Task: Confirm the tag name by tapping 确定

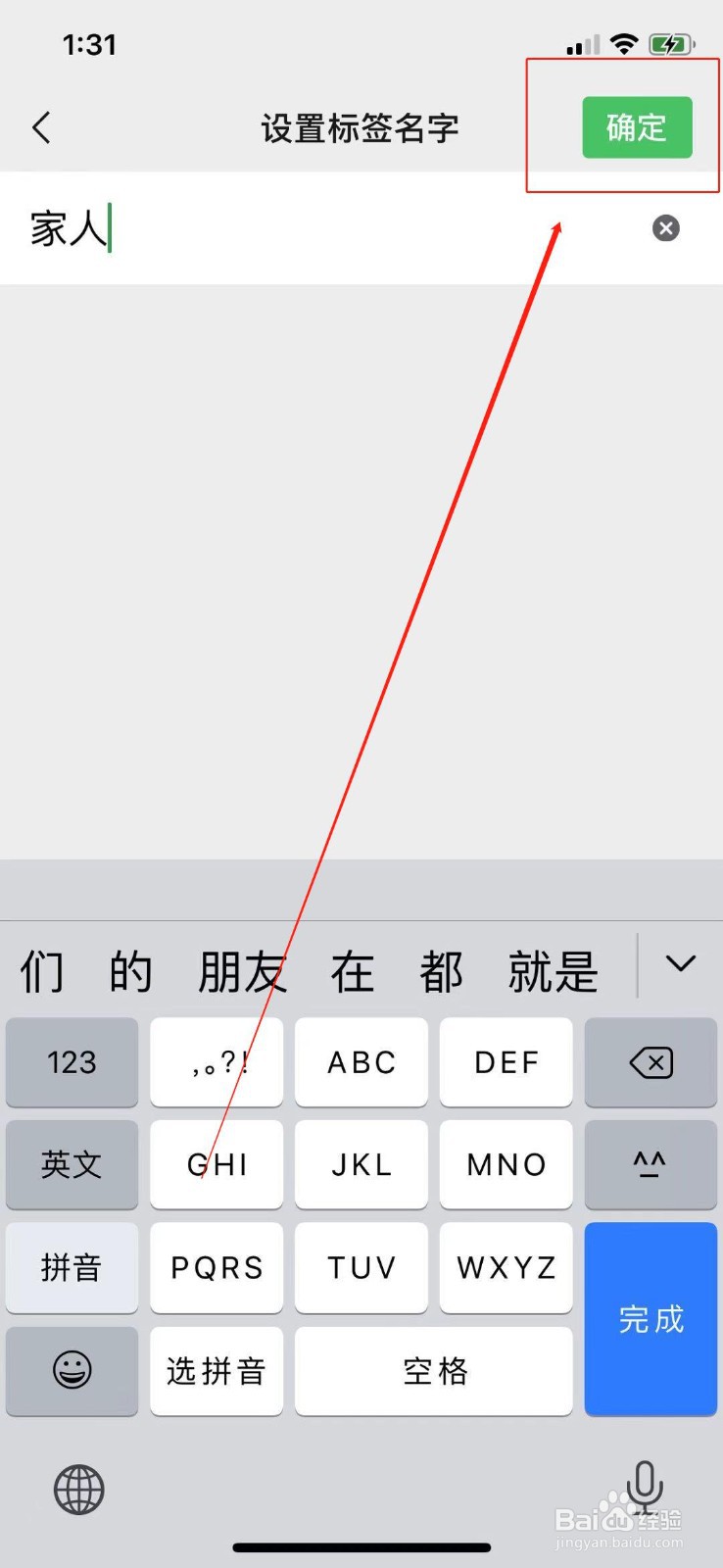Action: point(637,127)
